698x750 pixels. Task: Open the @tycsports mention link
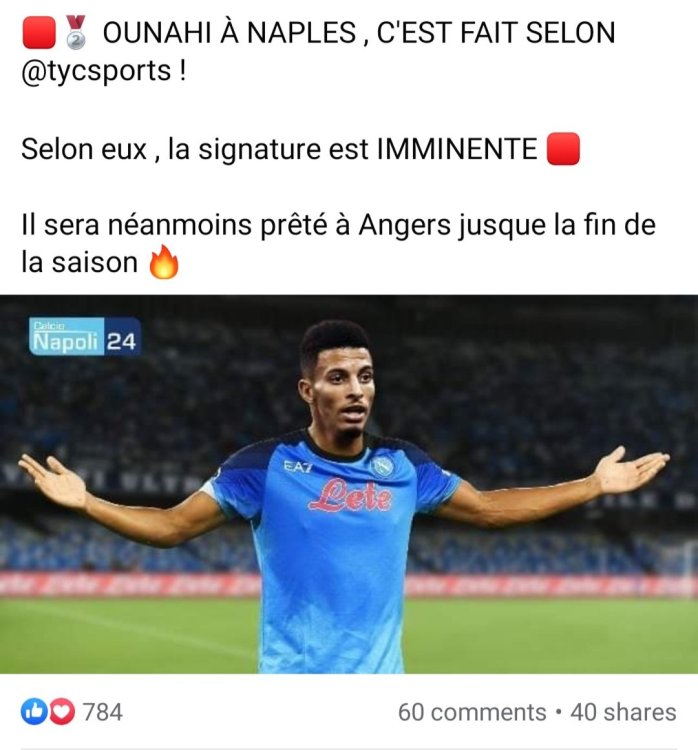pos(96,73)
